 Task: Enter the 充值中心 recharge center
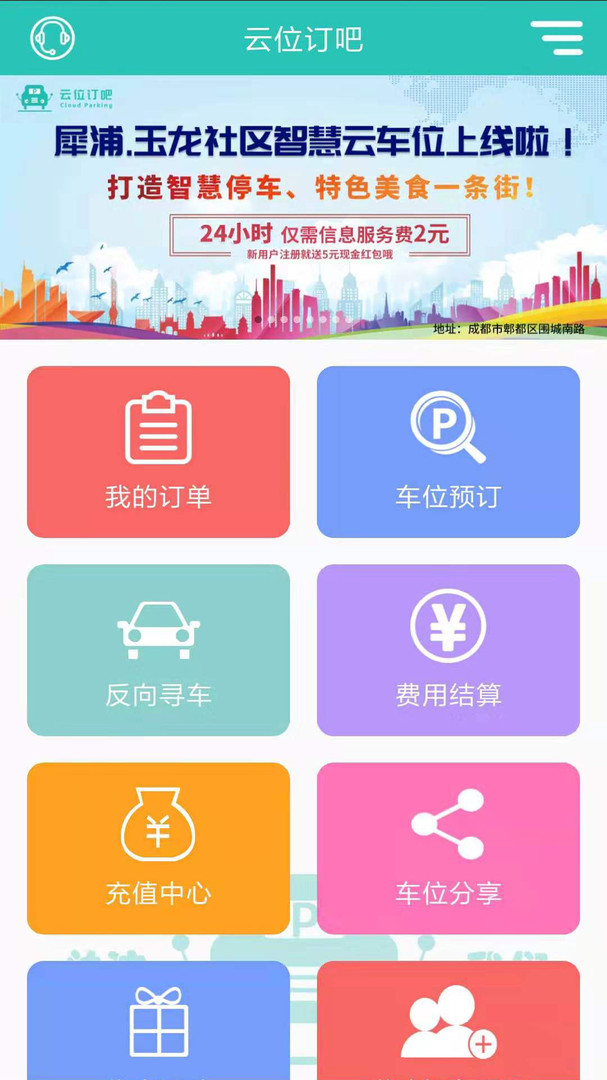click(158, 848)
